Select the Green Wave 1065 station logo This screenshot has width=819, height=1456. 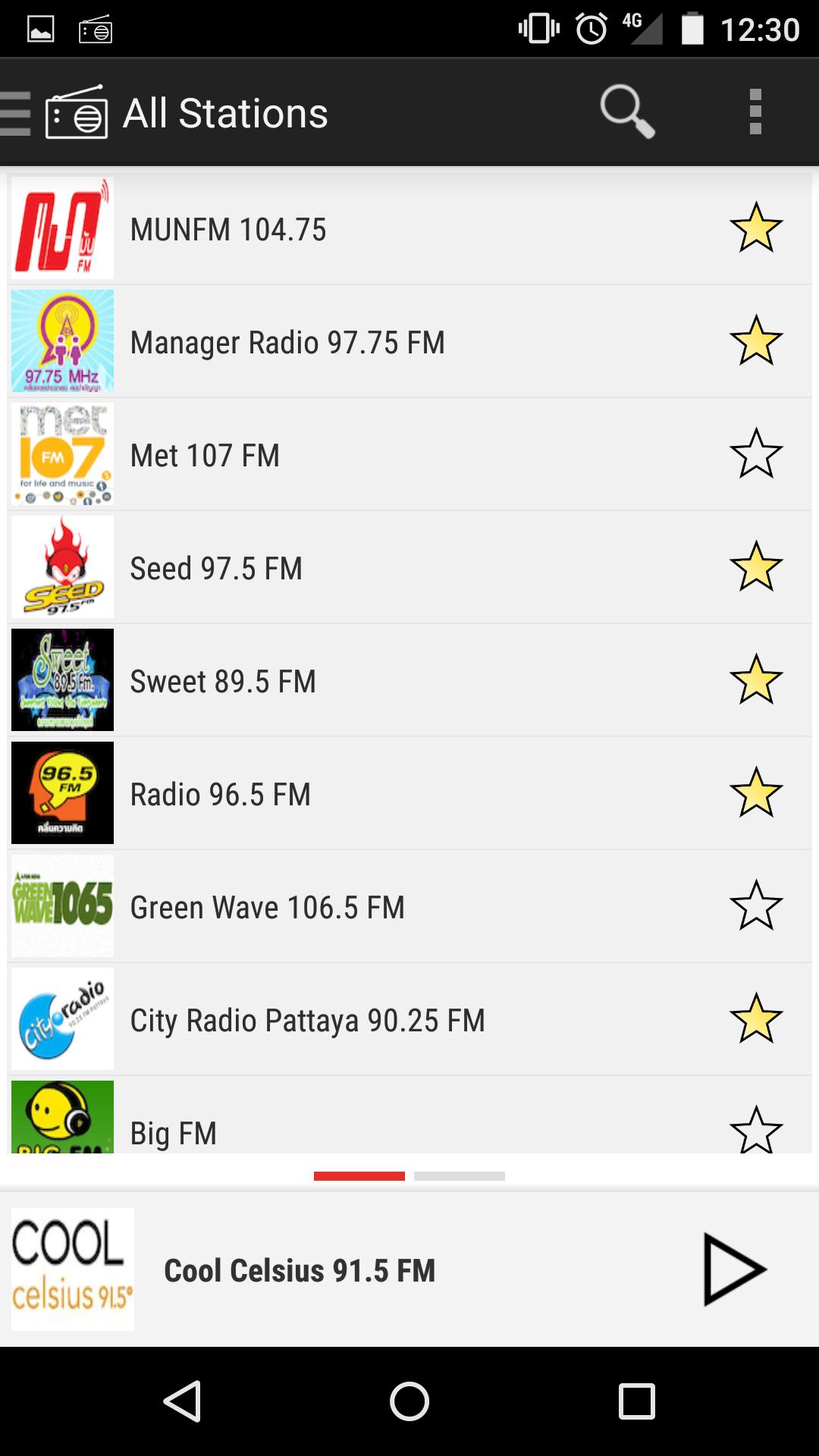pos(61,906)
